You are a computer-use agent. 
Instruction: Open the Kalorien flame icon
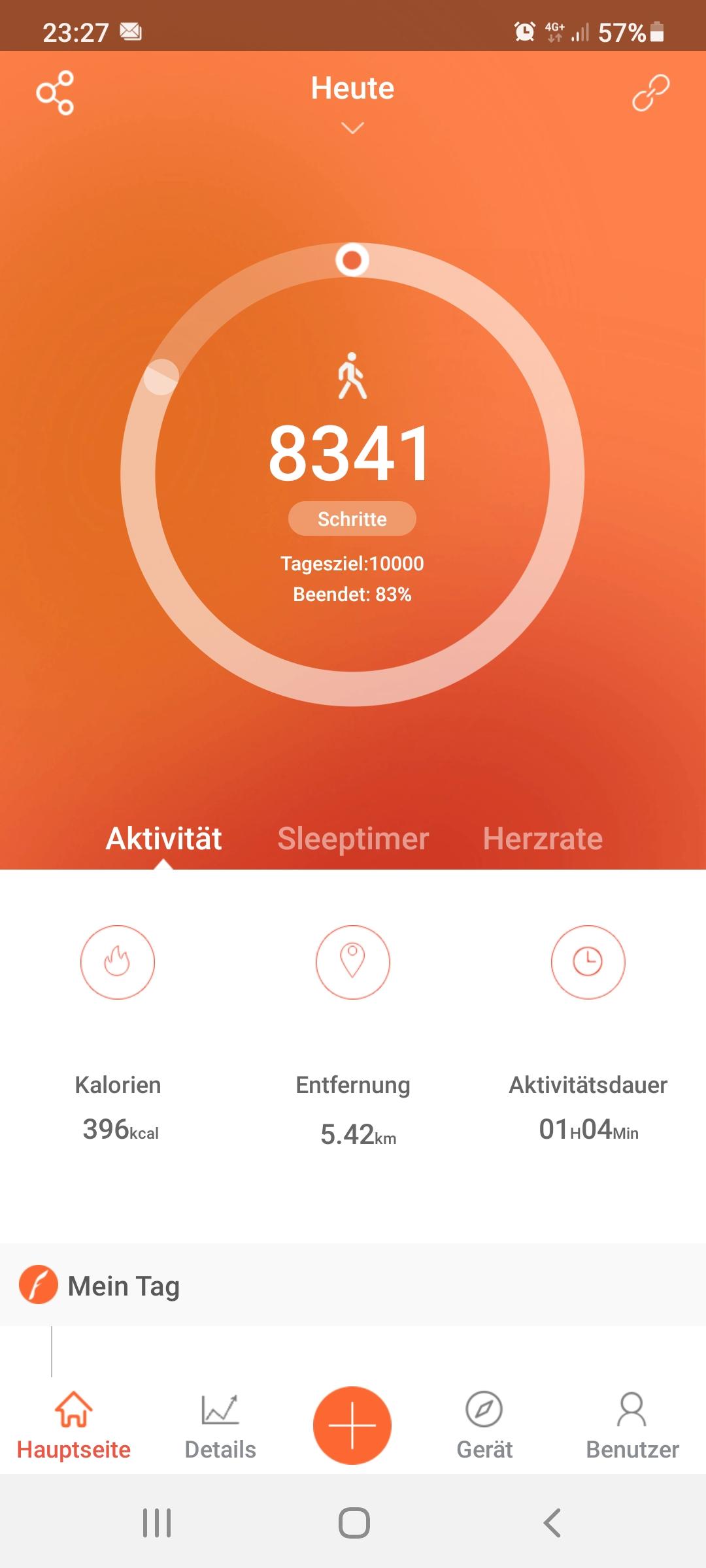pyautogui.click(x=118, y=962)
